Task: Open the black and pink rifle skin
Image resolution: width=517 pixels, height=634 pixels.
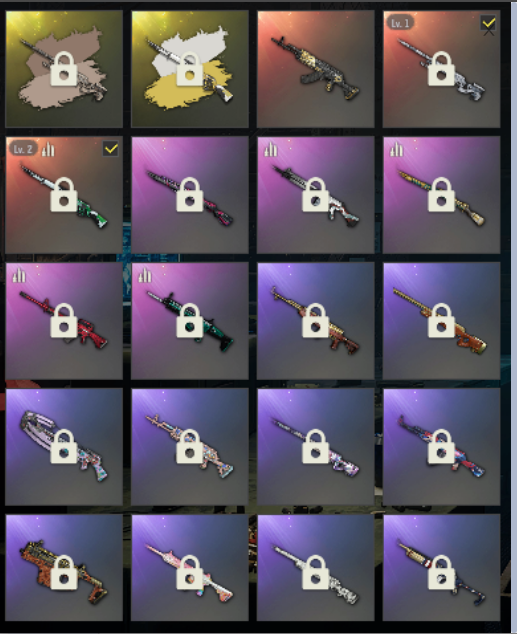Action: pos(190,195)
